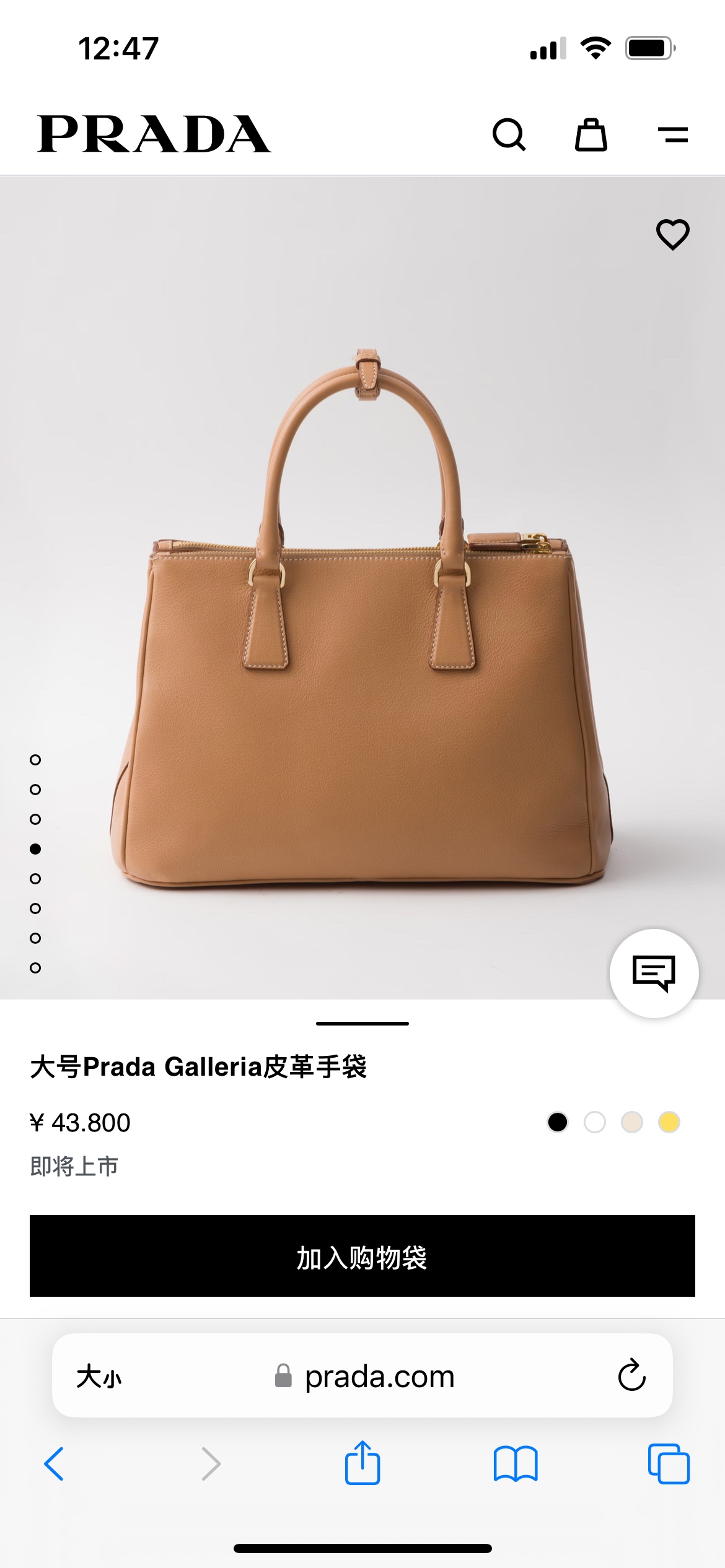
Task: Share this page from Safari
Action: [362, 1463]
